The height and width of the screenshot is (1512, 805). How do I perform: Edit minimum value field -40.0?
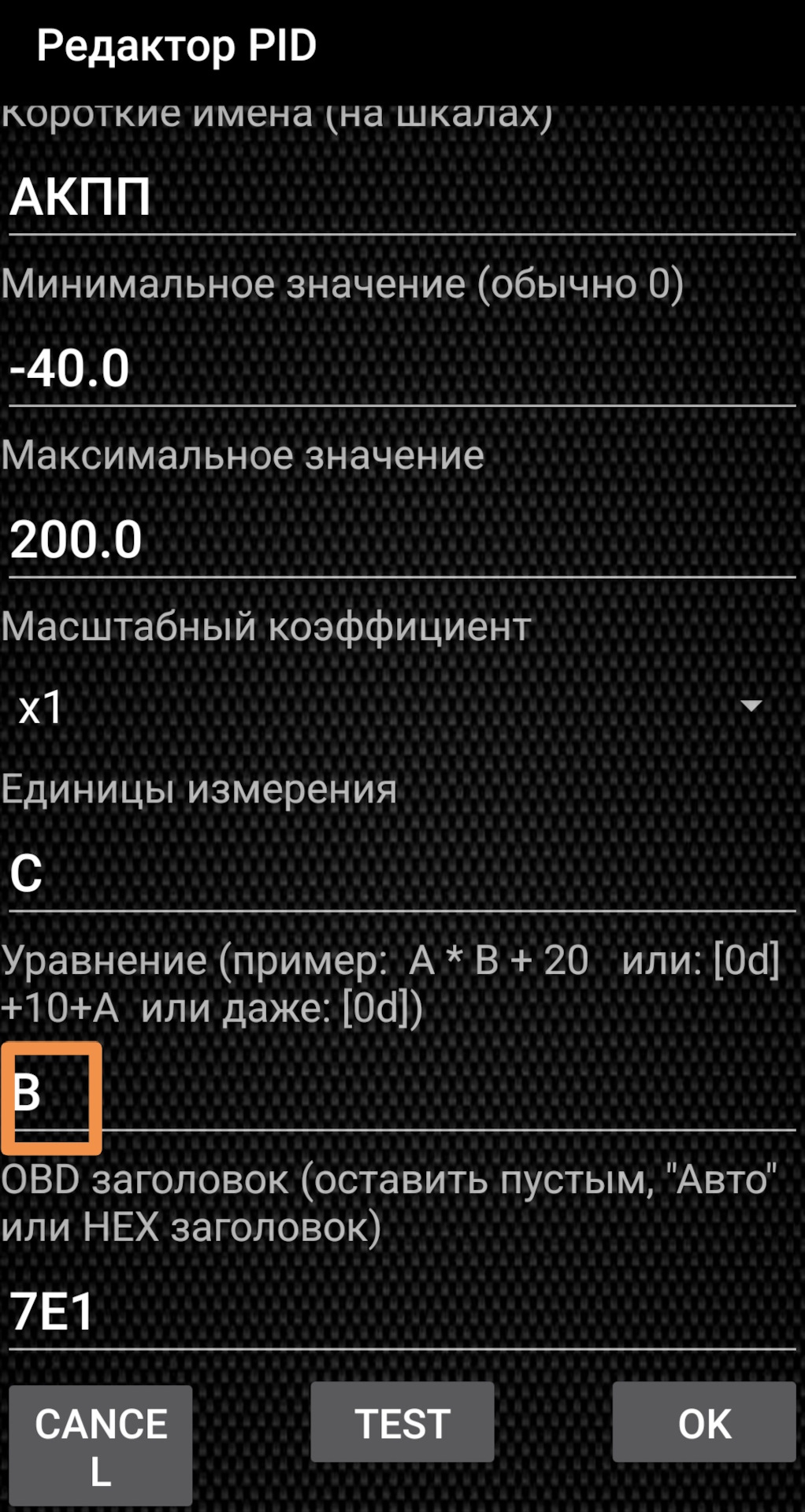pyautogui.click(x=402, y=369)
